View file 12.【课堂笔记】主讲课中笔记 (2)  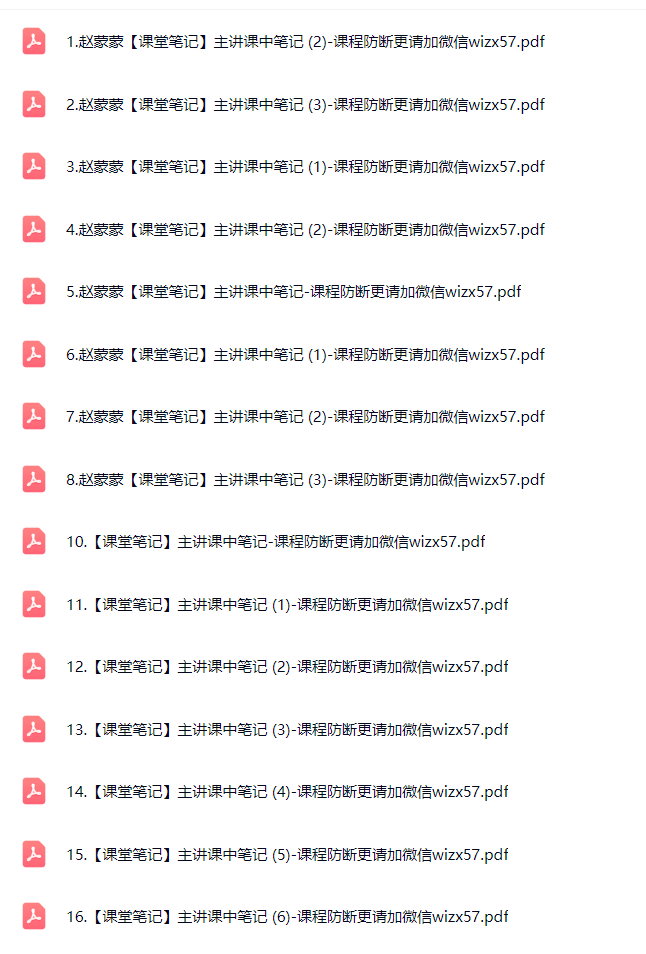click(287, 667)
